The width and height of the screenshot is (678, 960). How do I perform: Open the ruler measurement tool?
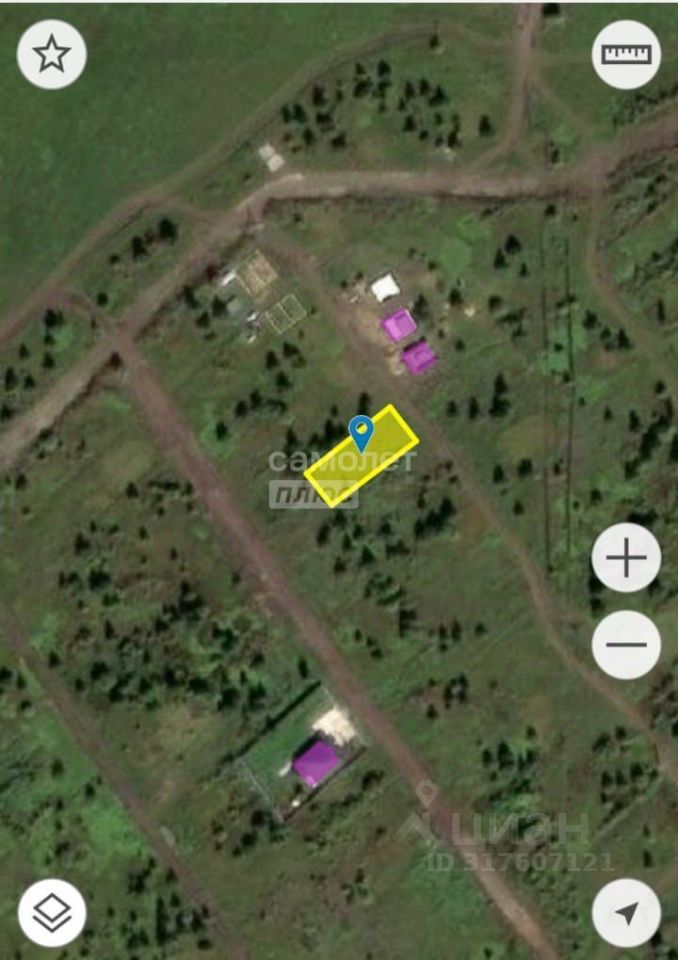pos(626,54)
